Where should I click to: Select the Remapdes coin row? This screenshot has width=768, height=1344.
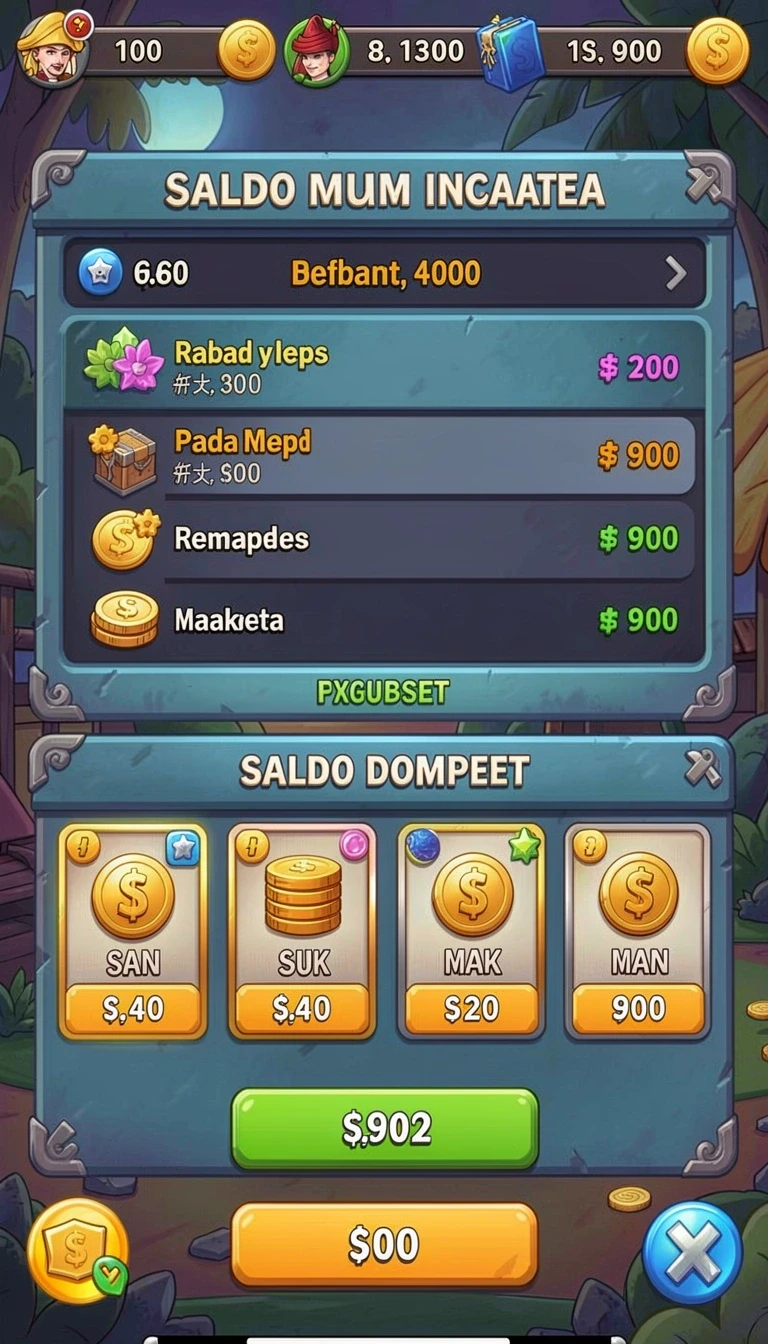pos(384,539)
